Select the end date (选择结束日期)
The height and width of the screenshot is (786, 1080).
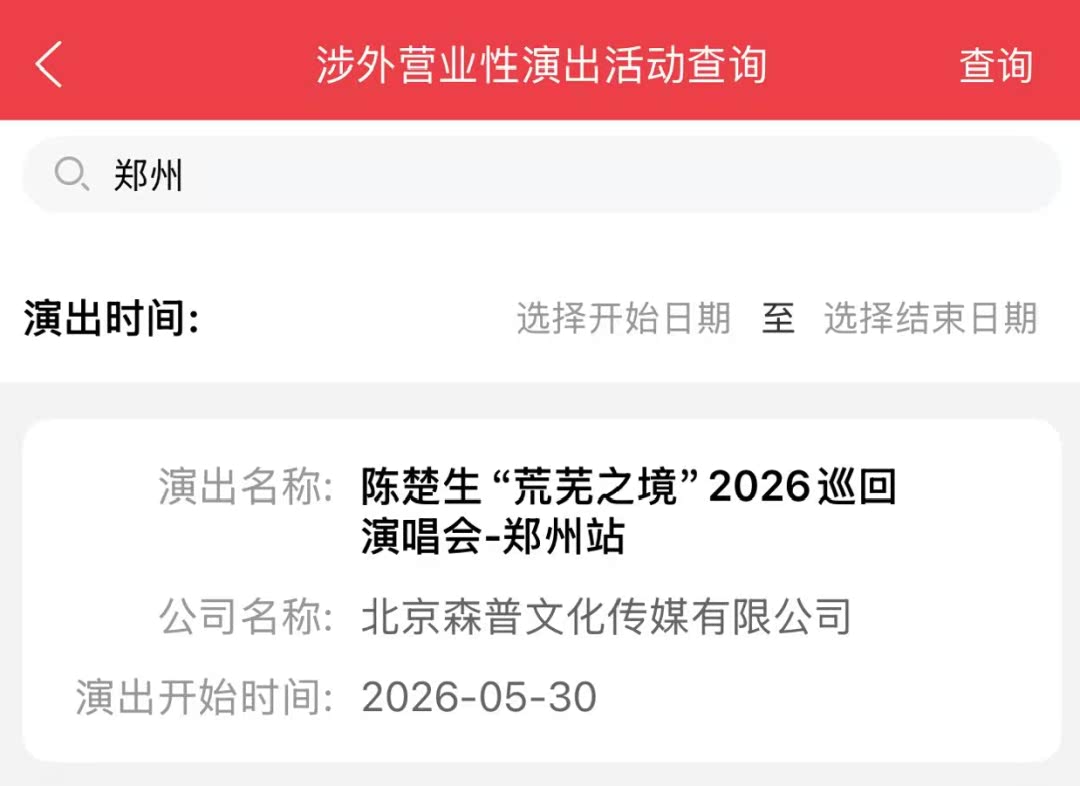coord(930,319)
